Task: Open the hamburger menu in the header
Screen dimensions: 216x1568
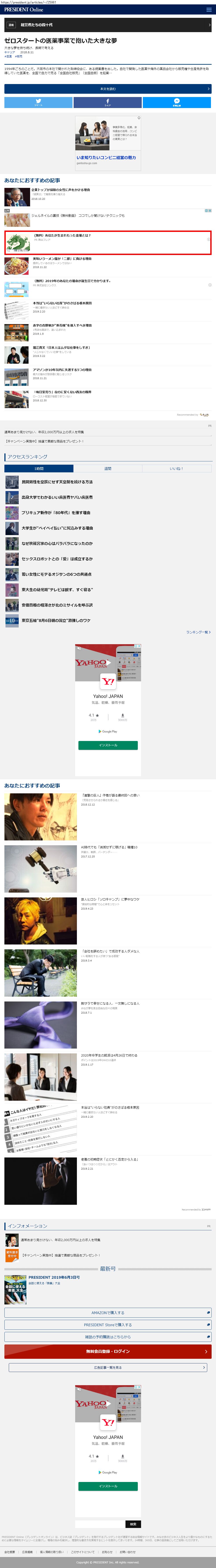Action: click(x=209, y=10)
